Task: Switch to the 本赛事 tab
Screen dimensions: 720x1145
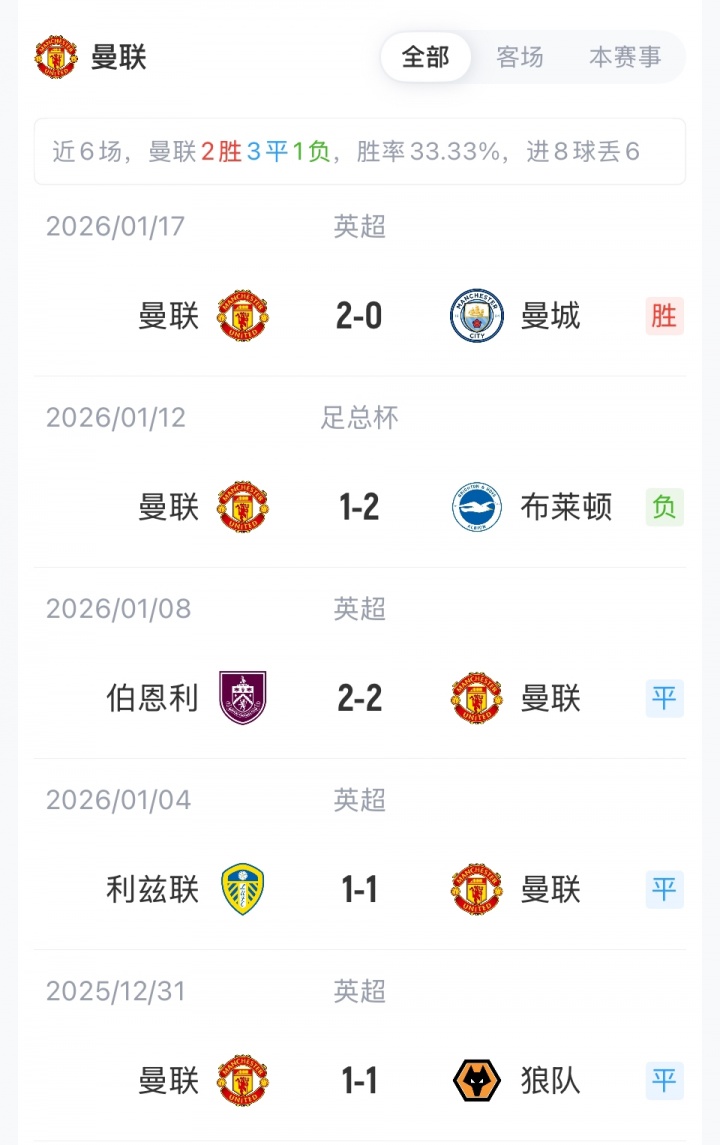Action: click(625, 57)
